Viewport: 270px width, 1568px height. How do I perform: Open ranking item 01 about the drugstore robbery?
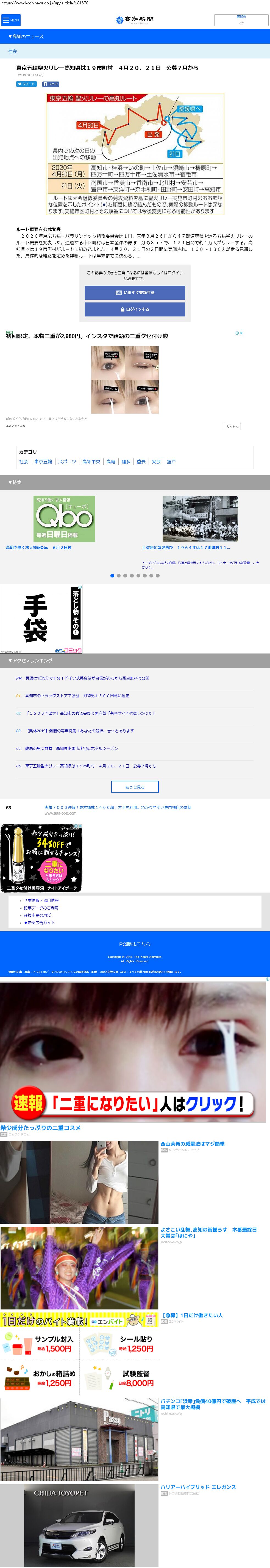point(77,696)
